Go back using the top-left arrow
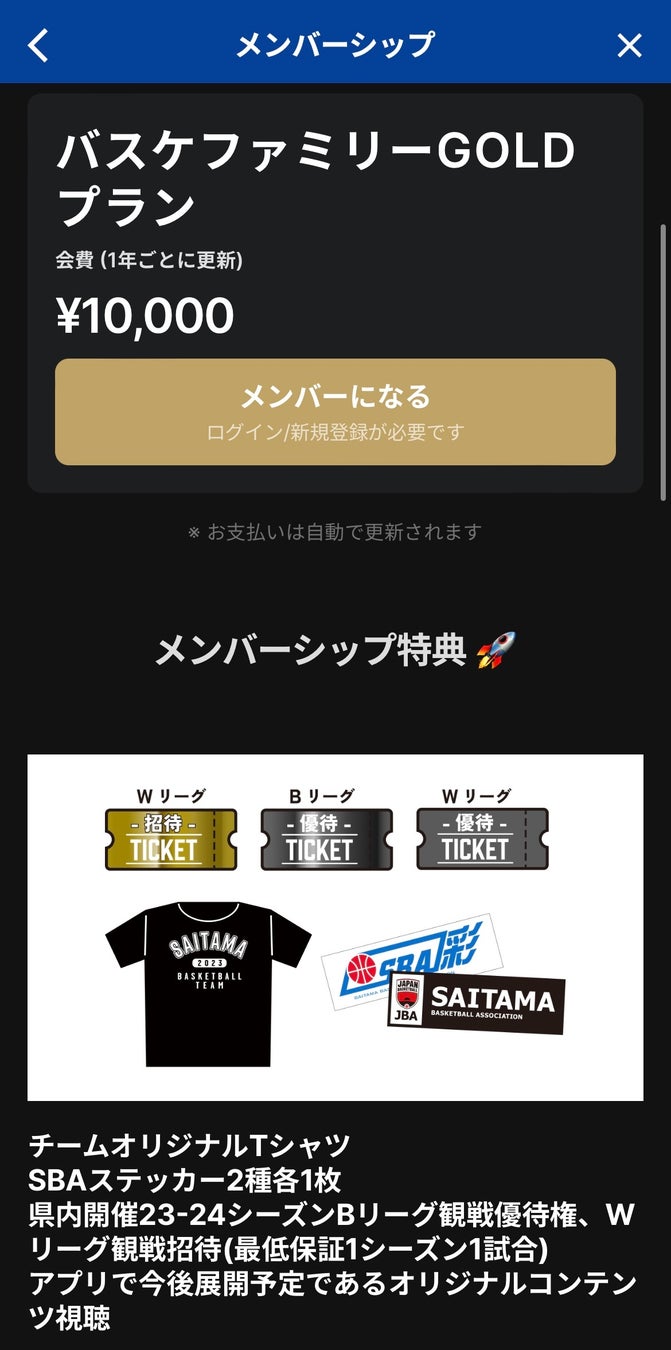Viewport: 671px width, 1350px height. (39, 45)
